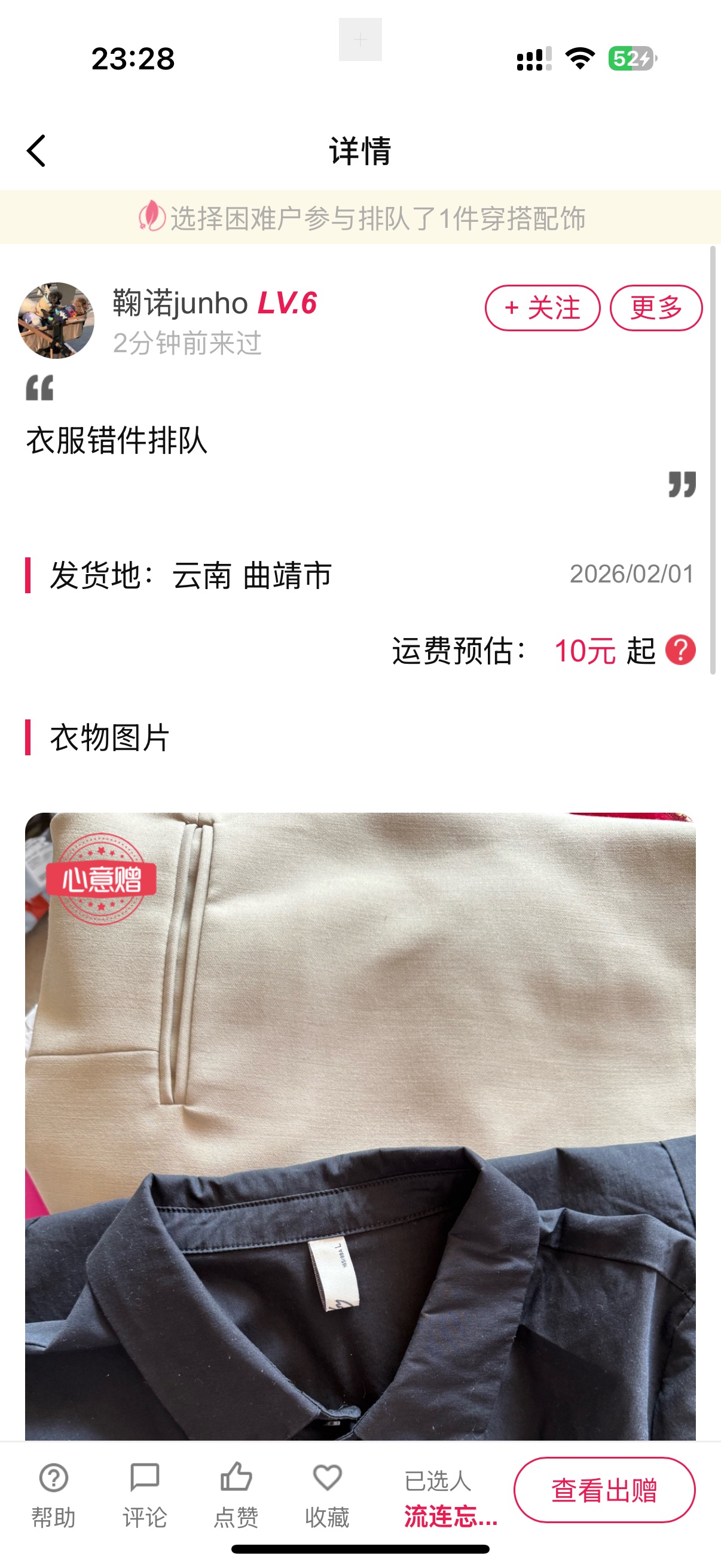The image size is (721, 1568).
Task: Open the 更多 options
Action: click(x=656, y=308)
